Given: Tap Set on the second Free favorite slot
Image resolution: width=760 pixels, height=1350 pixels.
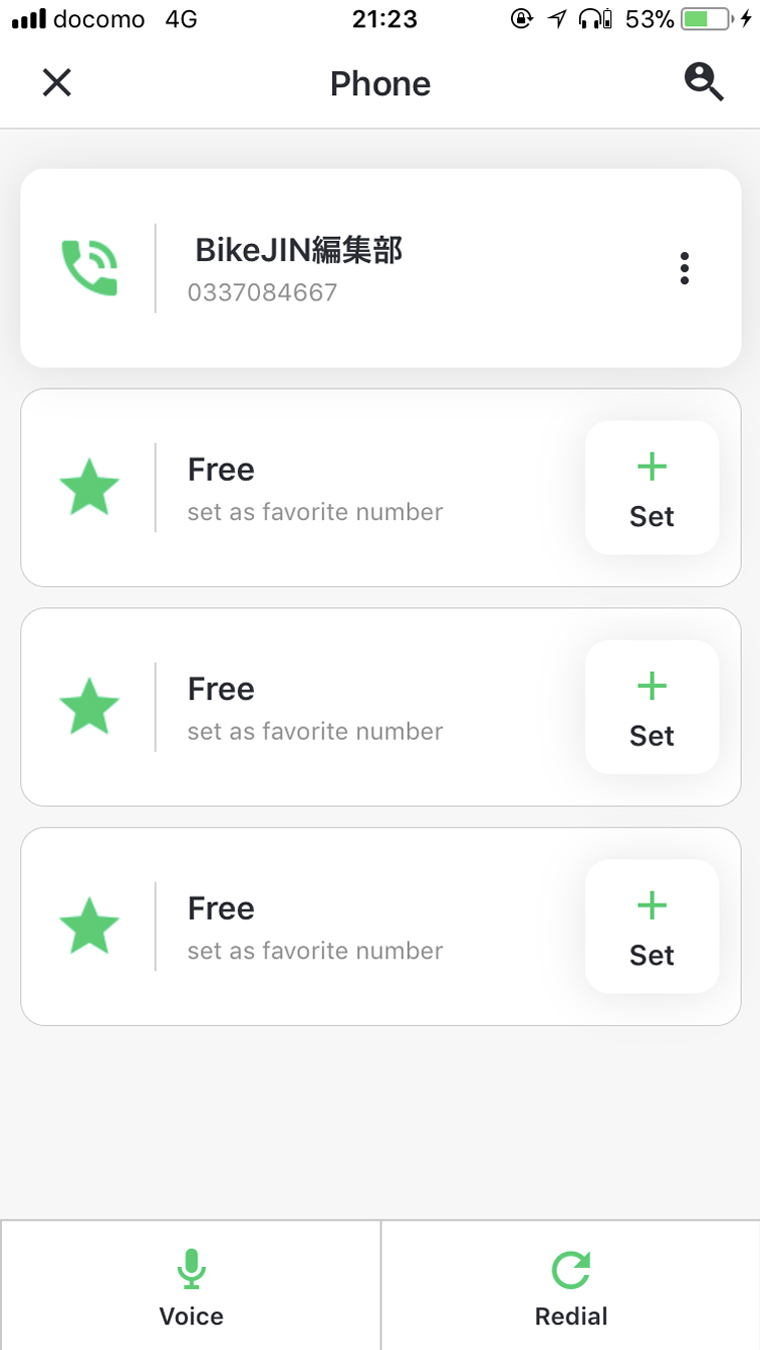Looking at the screenshot, I should 652,707.
